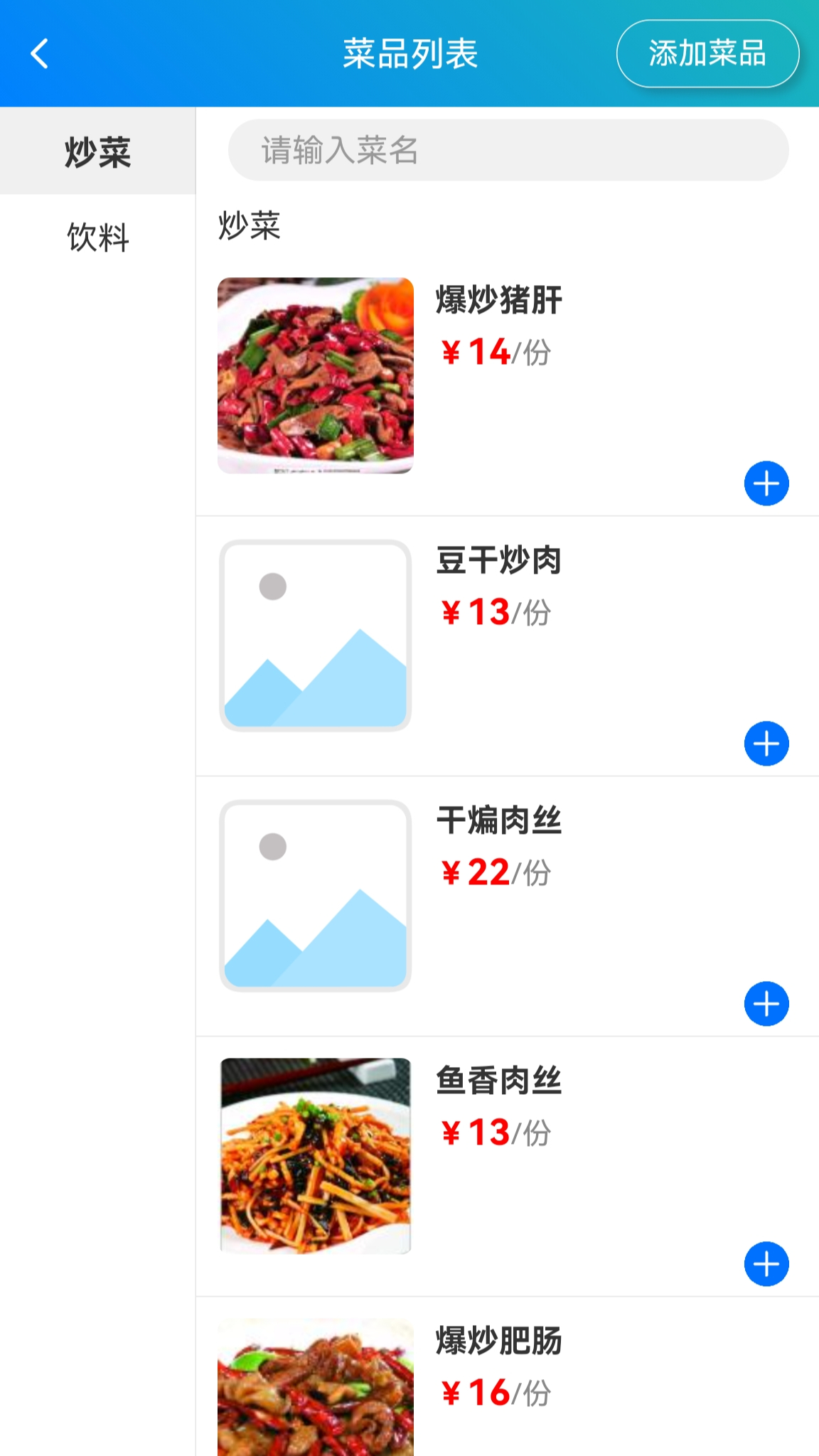819x1456 pixels.
Task: Tap the 菜品列表 title text
Action: point(409,53)
